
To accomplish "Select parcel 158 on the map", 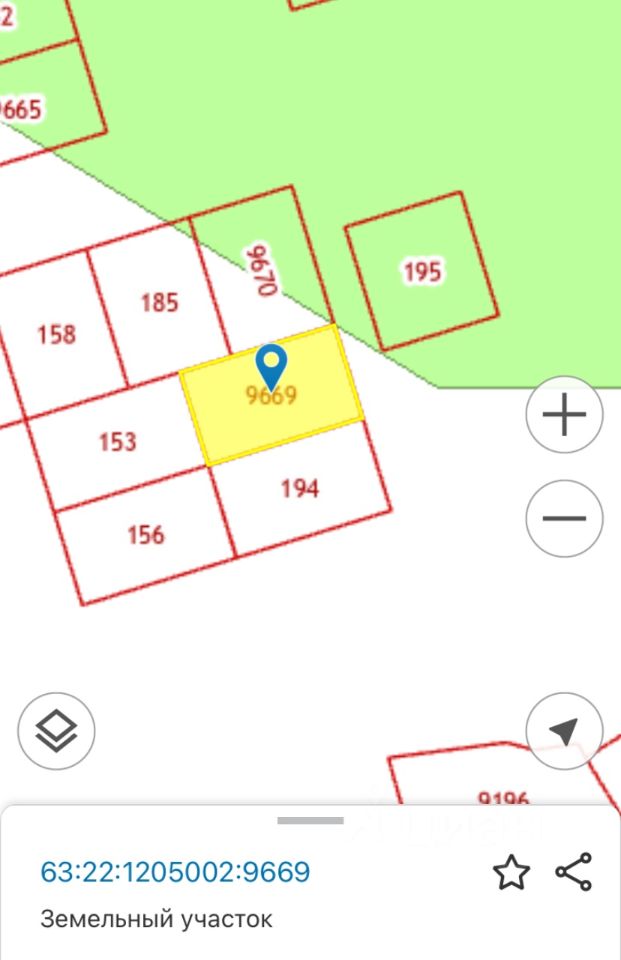I will 56,333.
